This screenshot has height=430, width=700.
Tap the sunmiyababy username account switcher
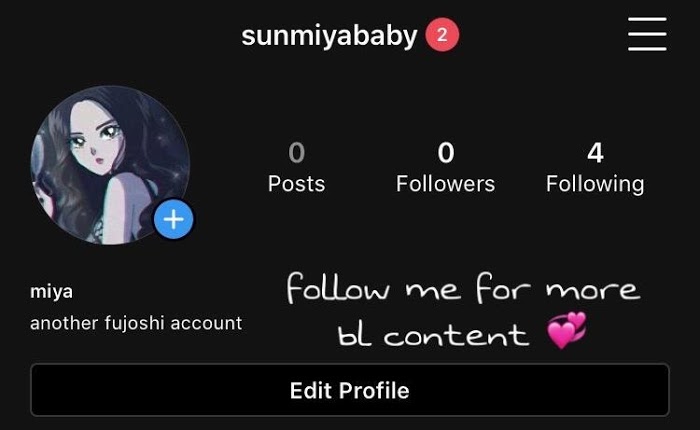[329, 36]
